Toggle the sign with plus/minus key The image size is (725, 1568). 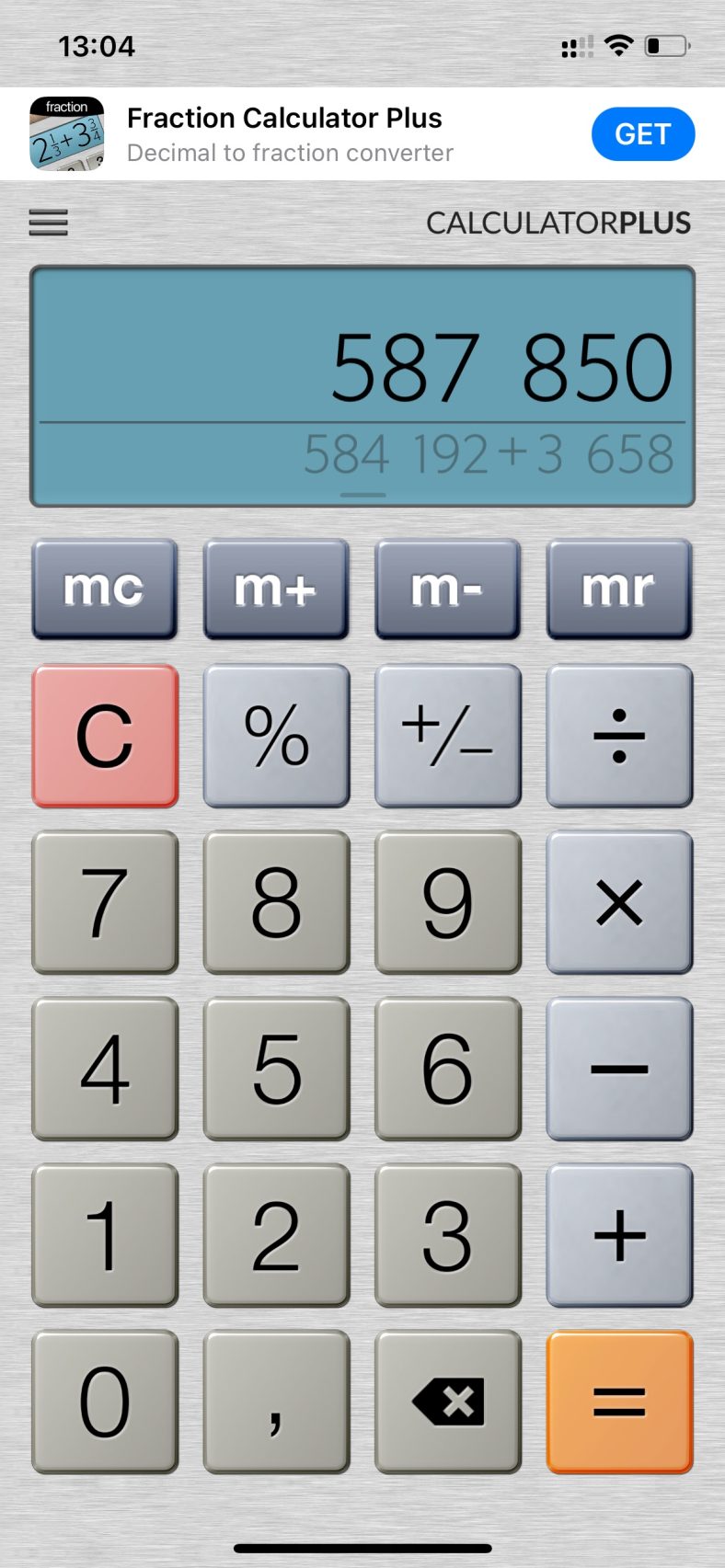pyautogui.click(x=448, y=736)
